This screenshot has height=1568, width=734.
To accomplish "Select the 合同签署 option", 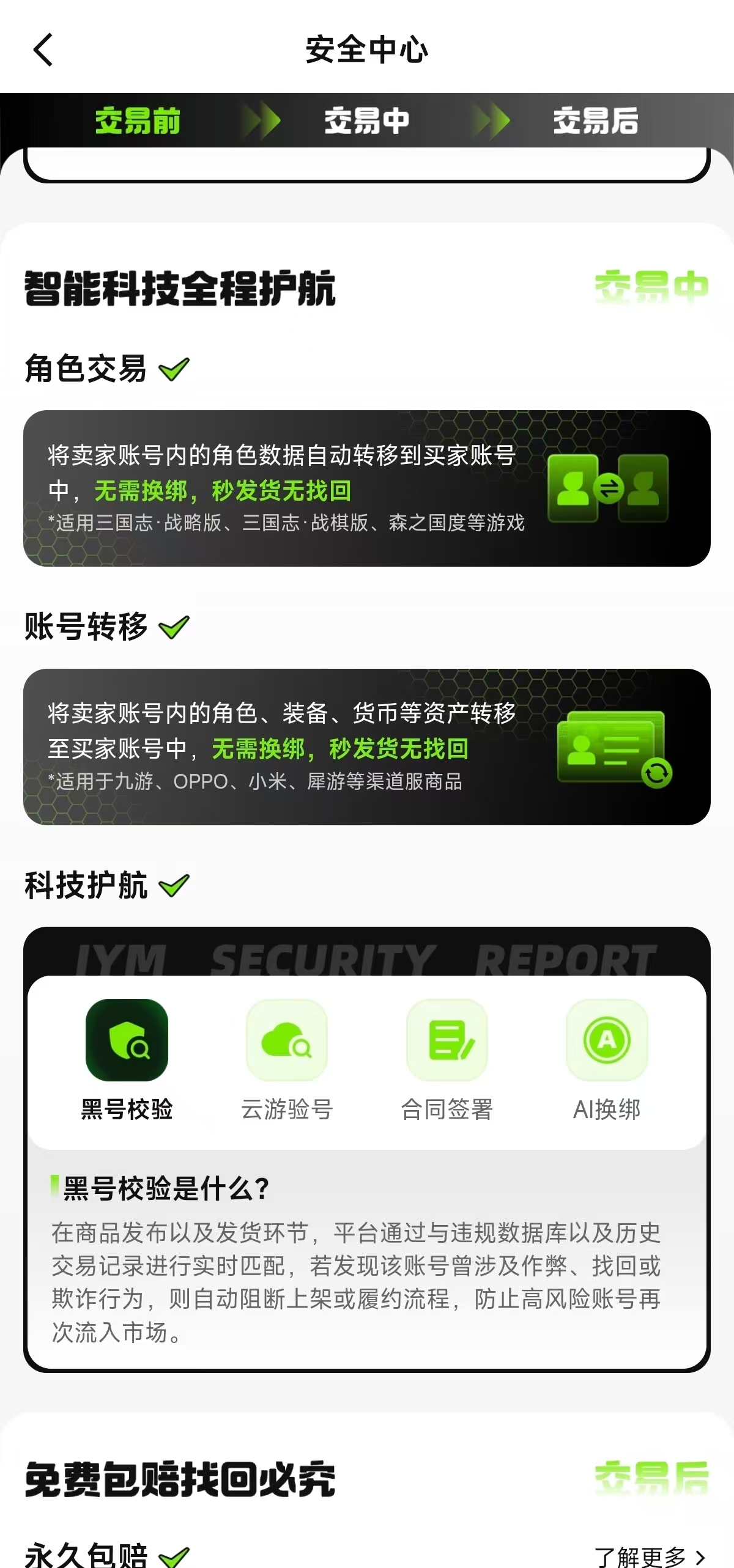I will [x=447, y=1059].
